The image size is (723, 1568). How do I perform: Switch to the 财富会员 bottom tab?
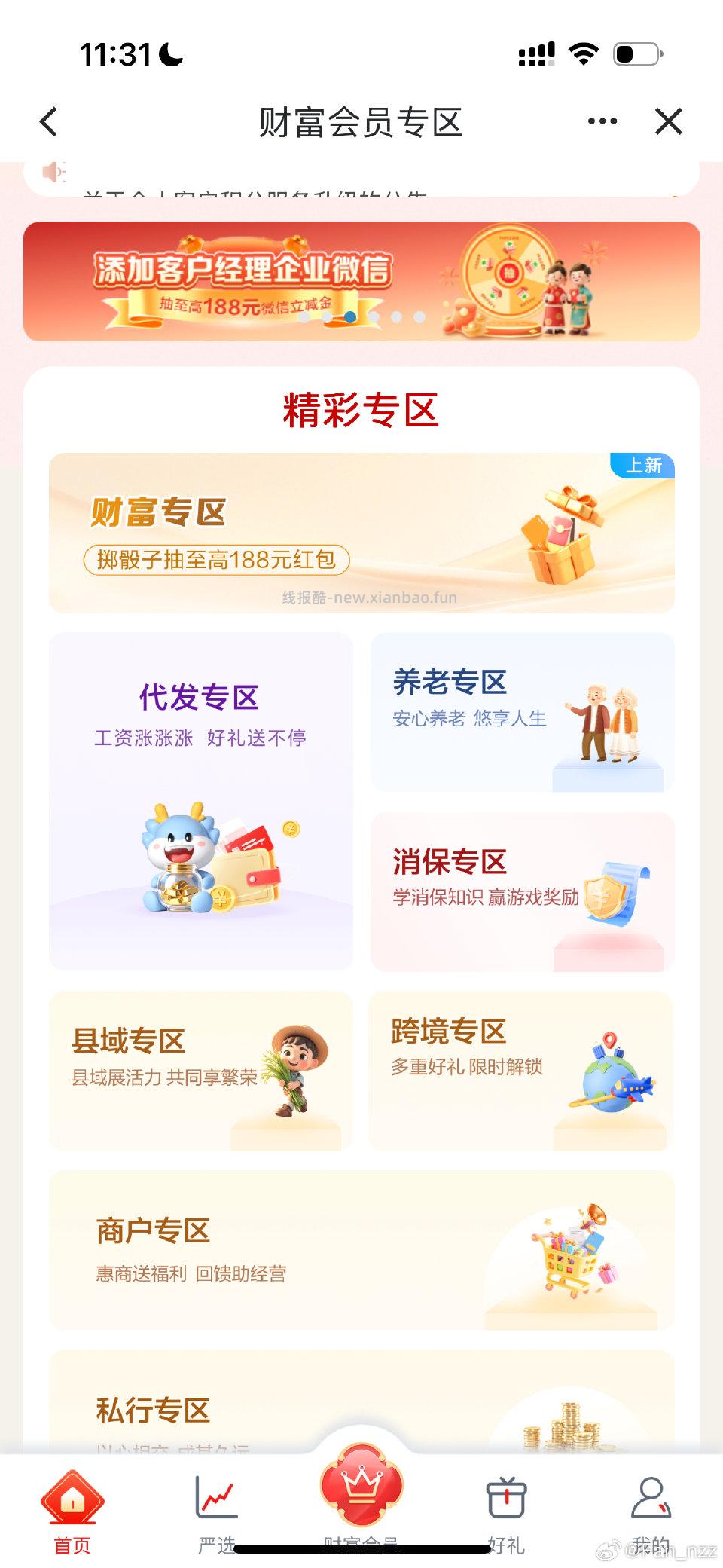click(361, 1507)
